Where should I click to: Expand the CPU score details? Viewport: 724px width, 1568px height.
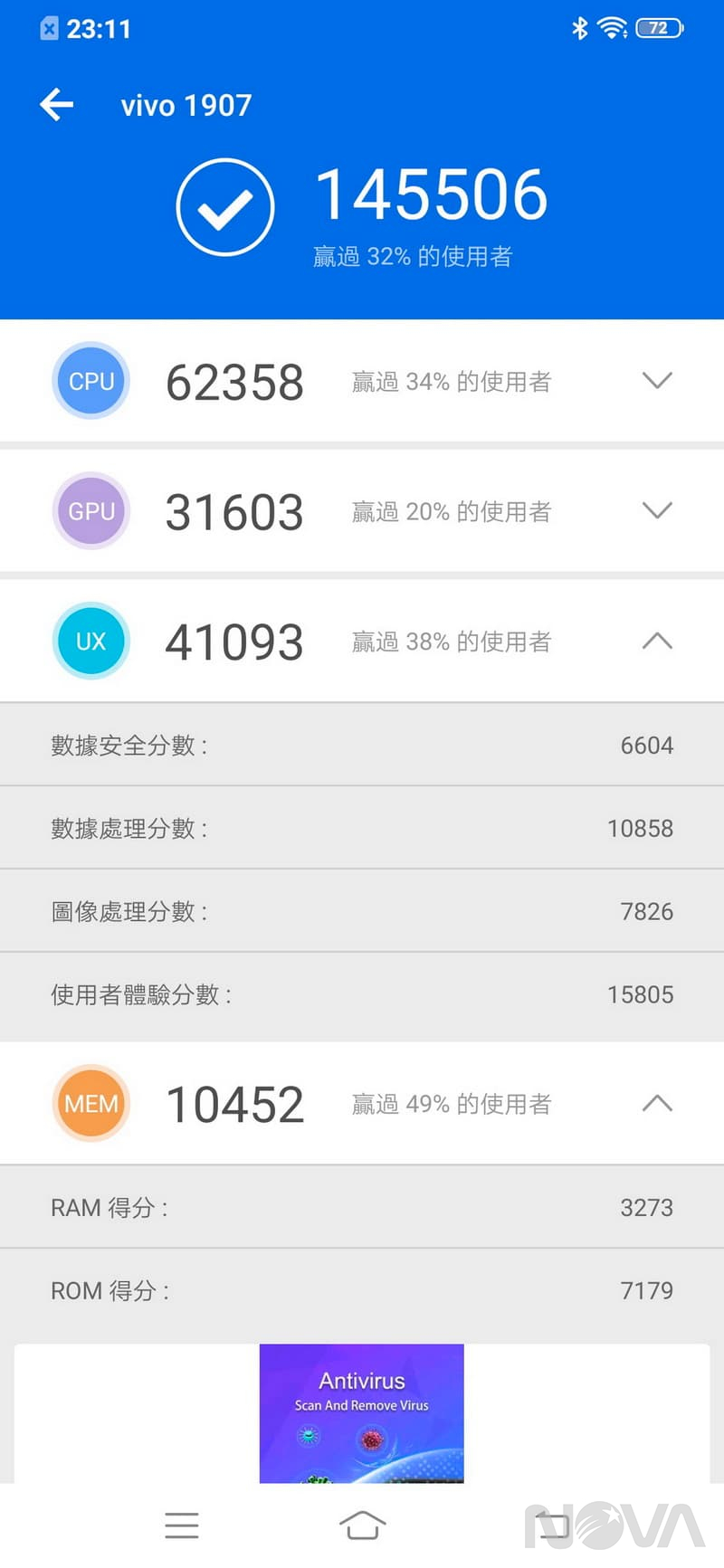[x=658, y=381]
